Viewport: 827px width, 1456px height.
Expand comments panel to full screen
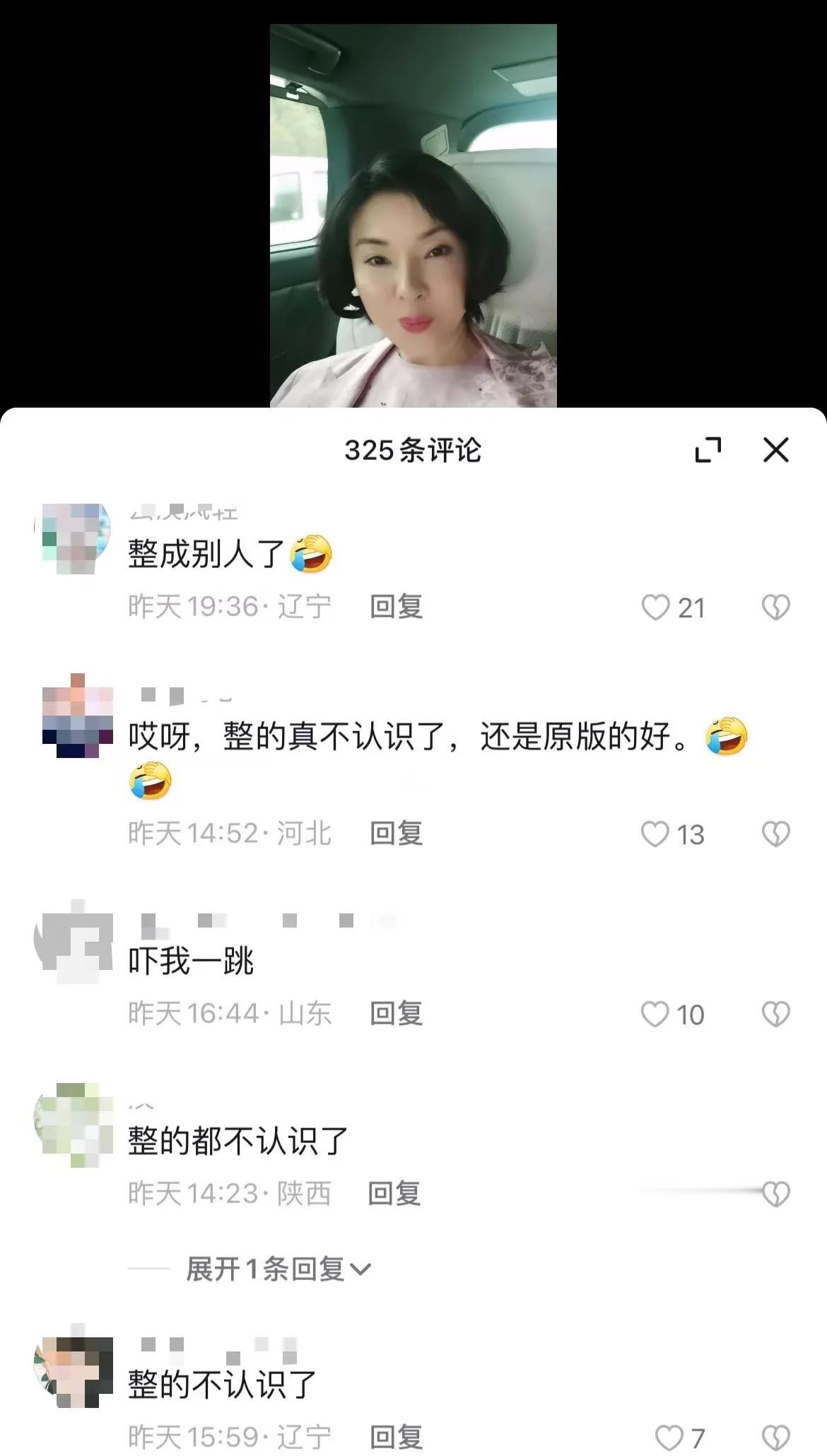point(708,450)
